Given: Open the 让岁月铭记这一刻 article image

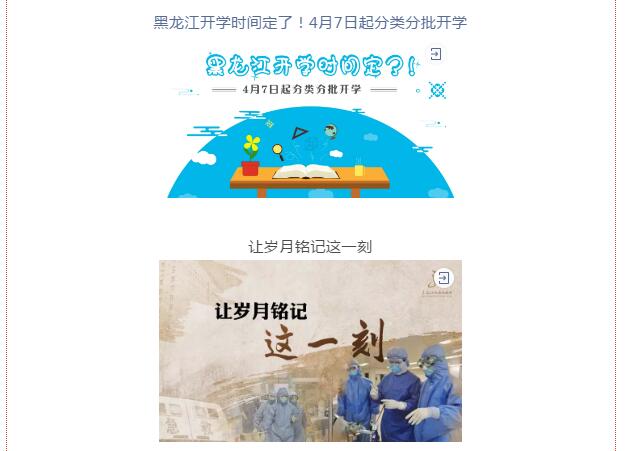Looking at the screenshot, I should tap(310, 360).
